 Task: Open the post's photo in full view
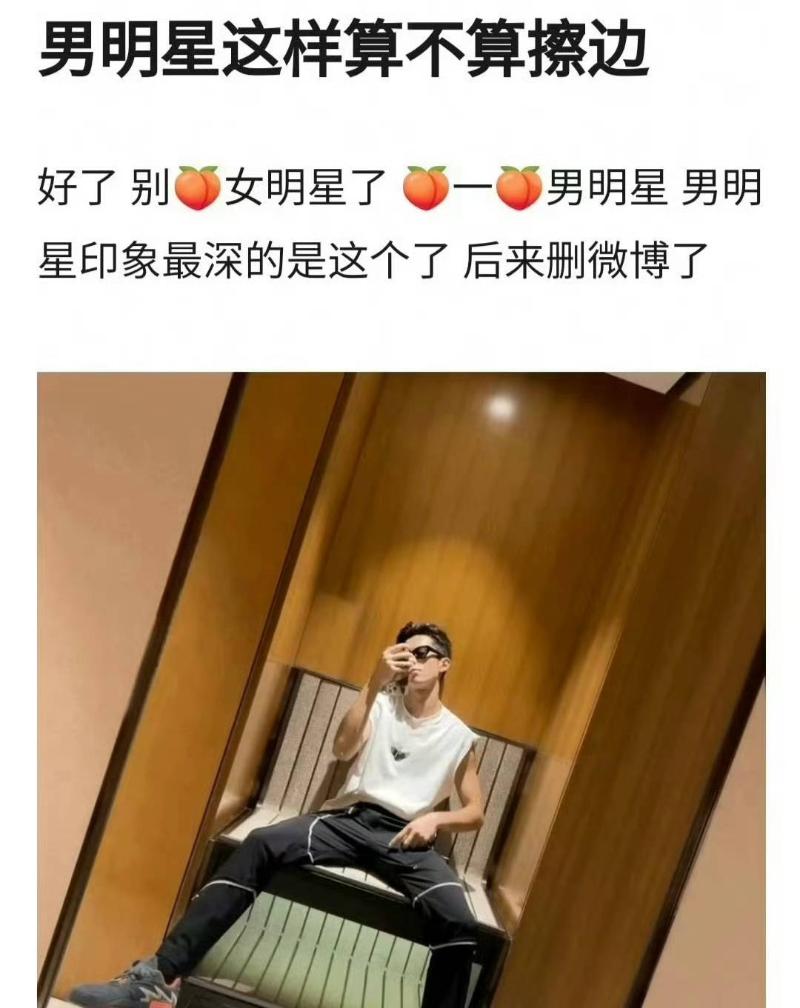coord(400,690)
